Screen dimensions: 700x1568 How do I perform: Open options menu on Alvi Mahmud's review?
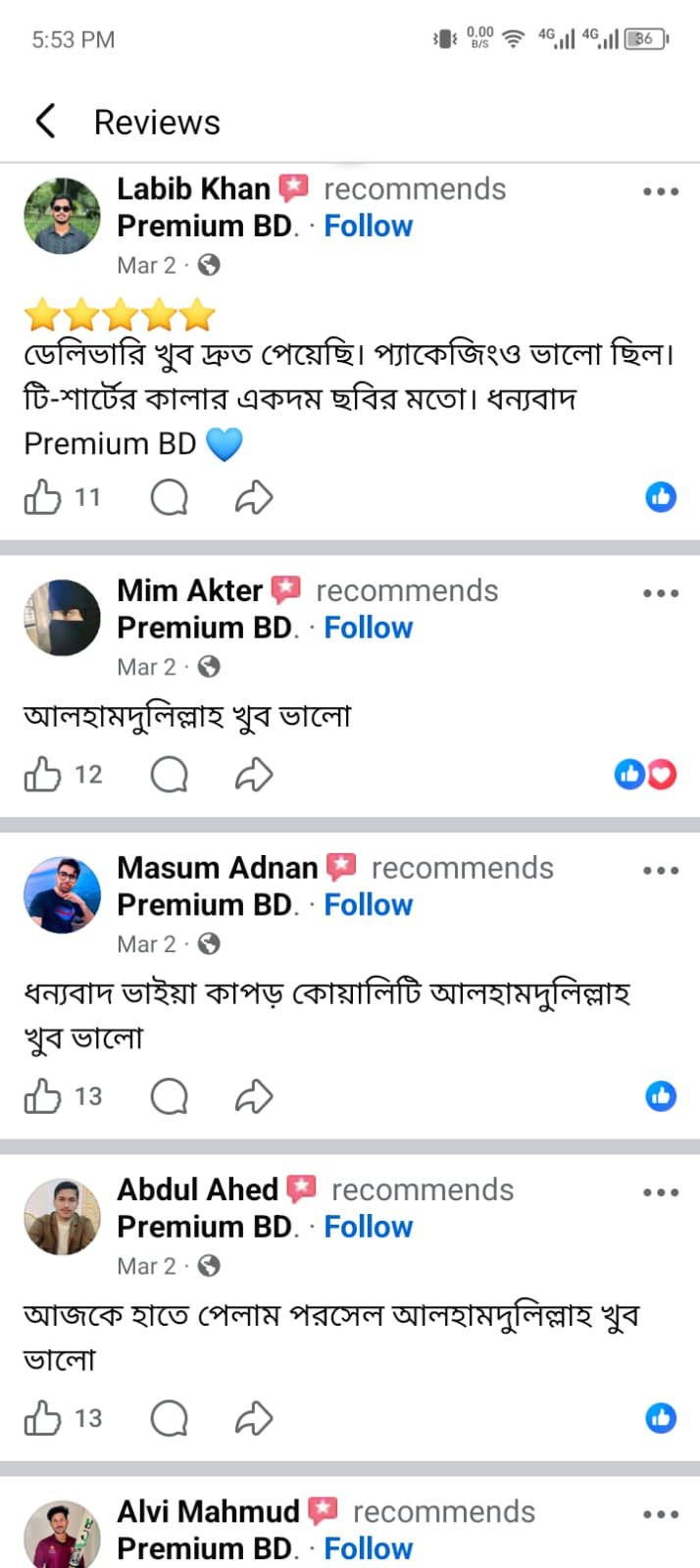[660, 1514]
